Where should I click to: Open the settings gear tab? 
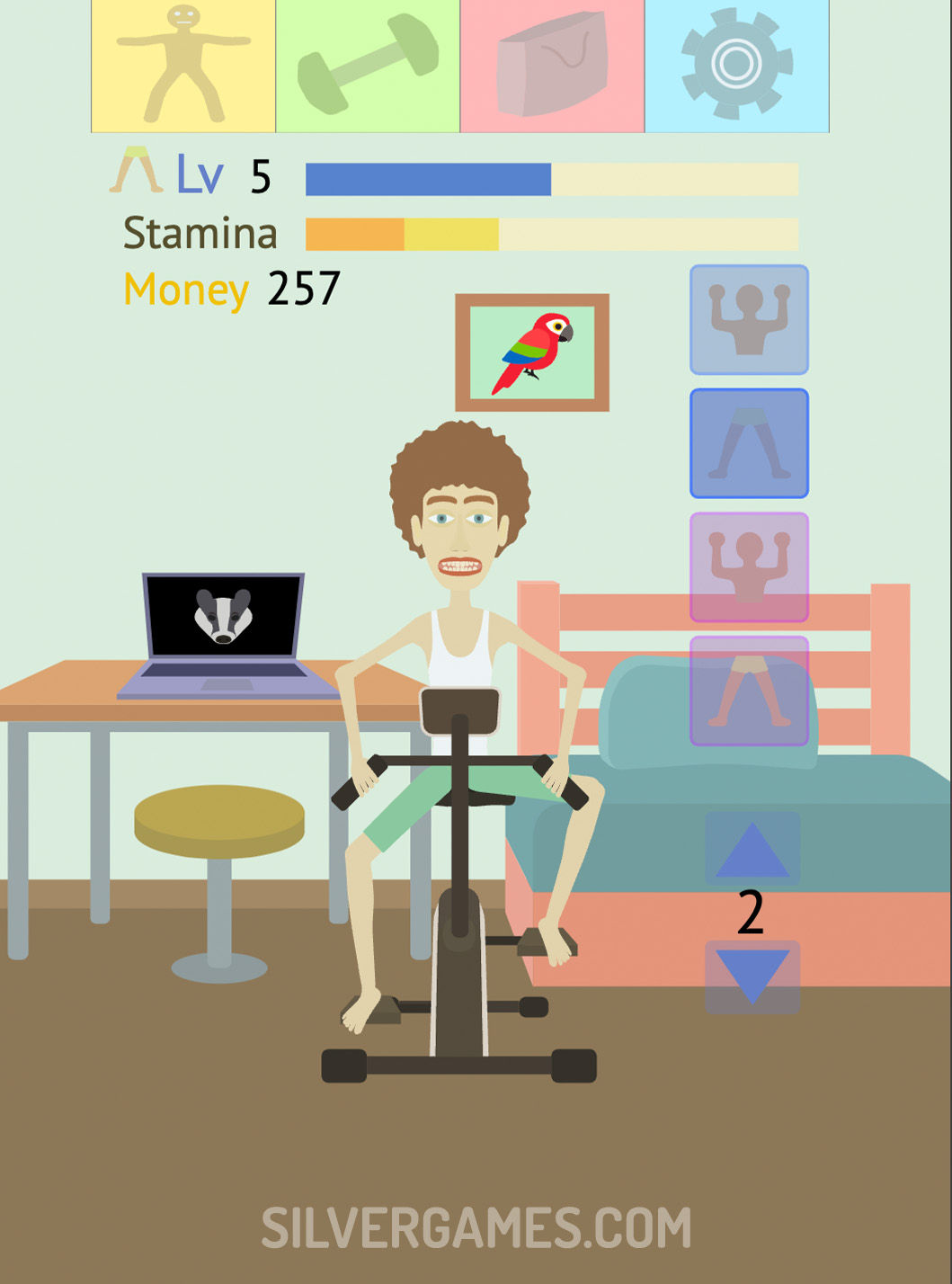[x=736, y=67]
